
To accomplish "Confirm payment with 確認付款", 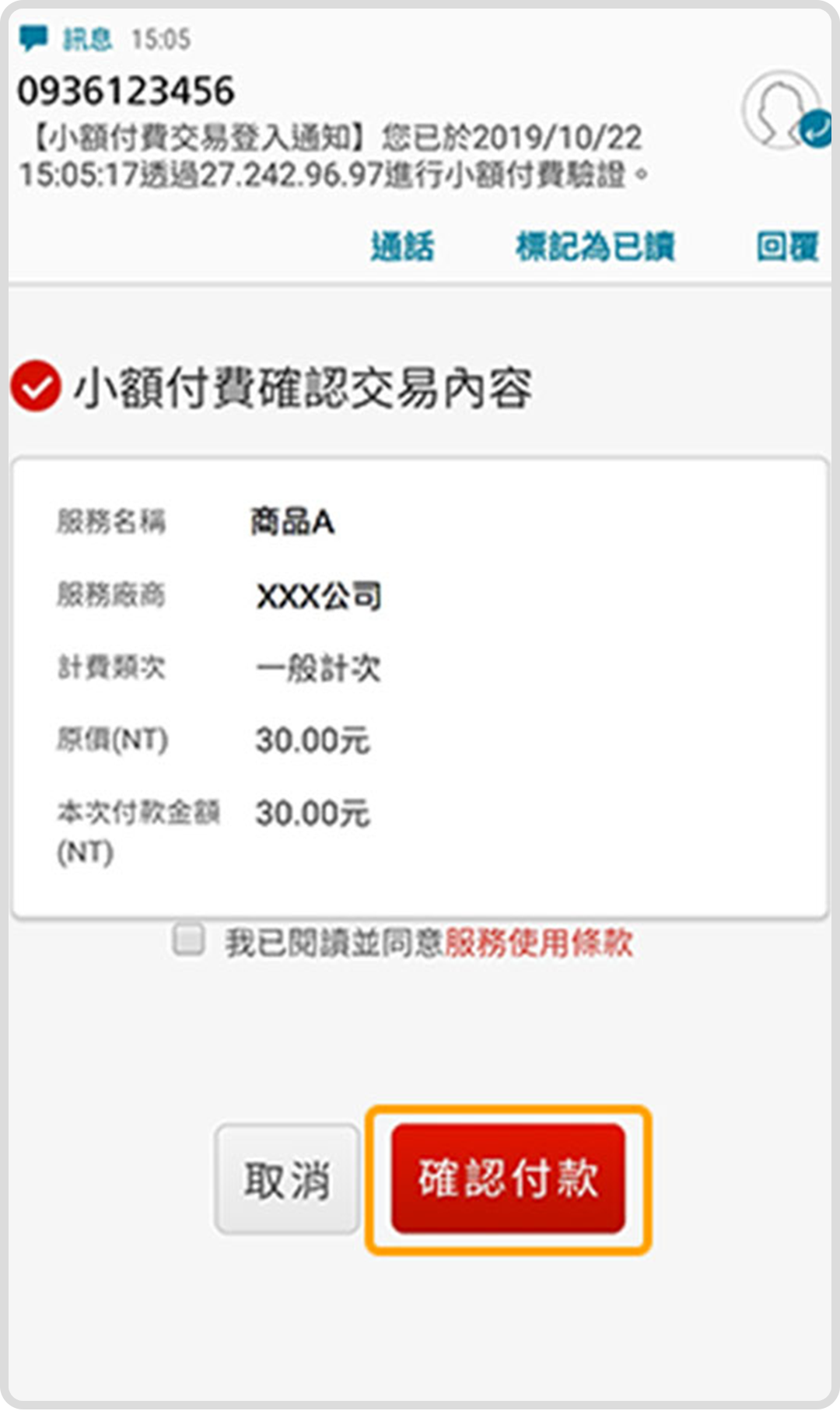I will tap(508, 1178).
